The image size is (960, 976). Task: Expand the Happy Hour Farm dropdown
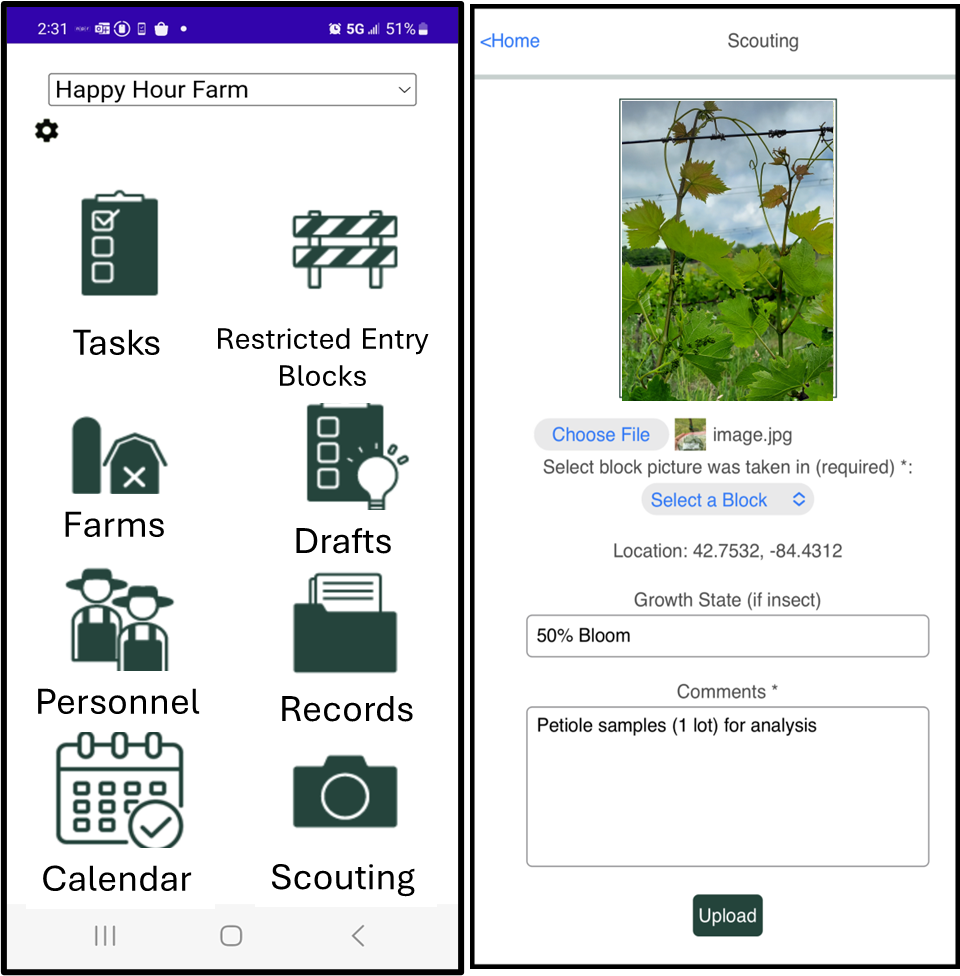click(x=232, y=90)
